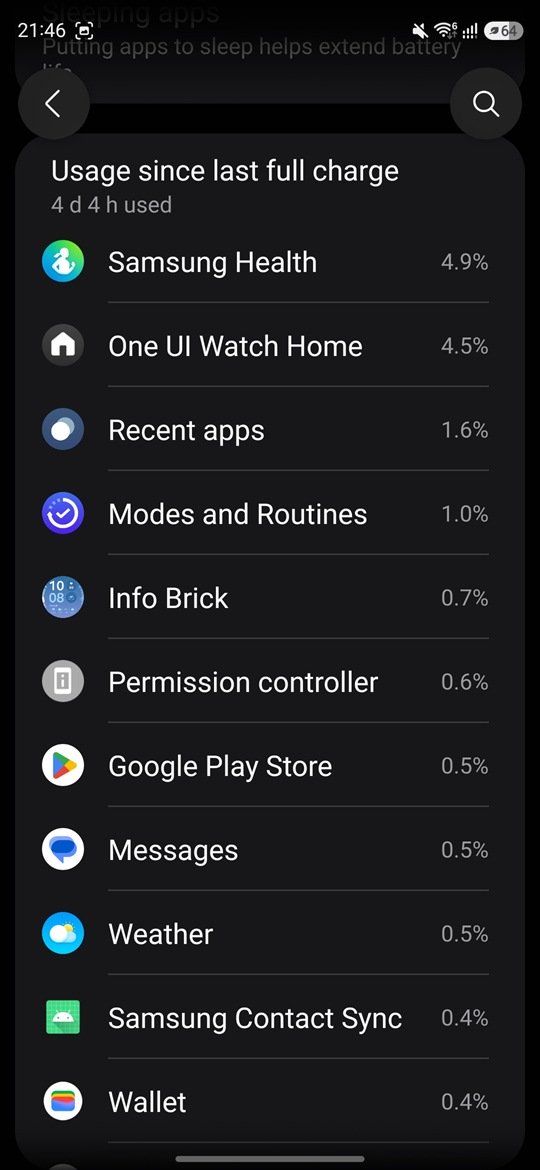540x1170 pixels.
Task: Tap the Info Brick entry
Action: click(x=270, y=598)
